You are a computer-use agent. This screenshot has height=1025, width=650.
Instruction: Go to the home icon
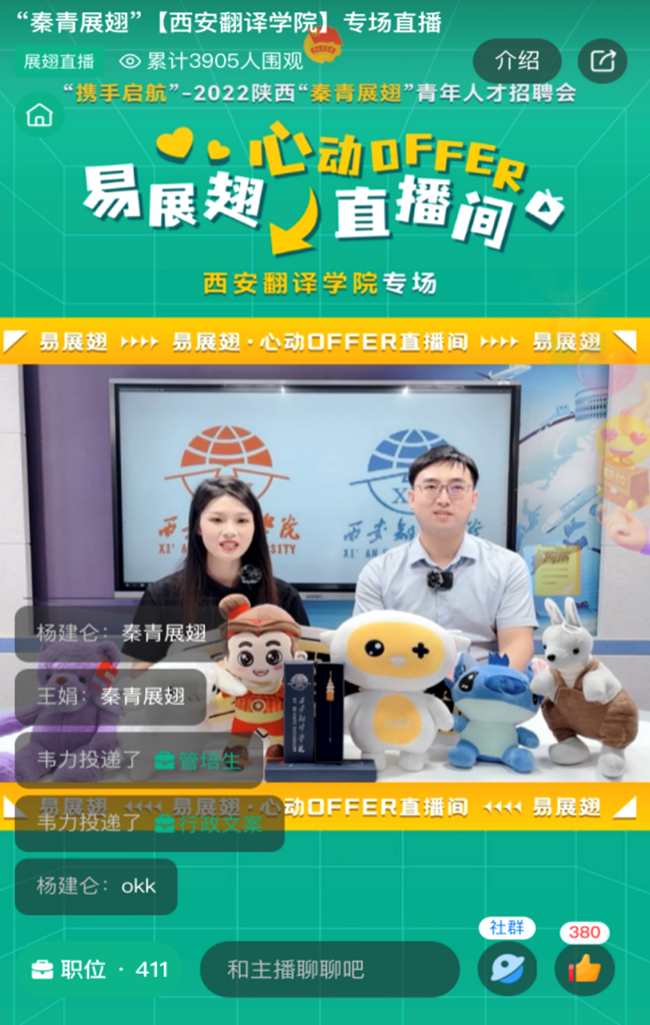pos(40,115)
